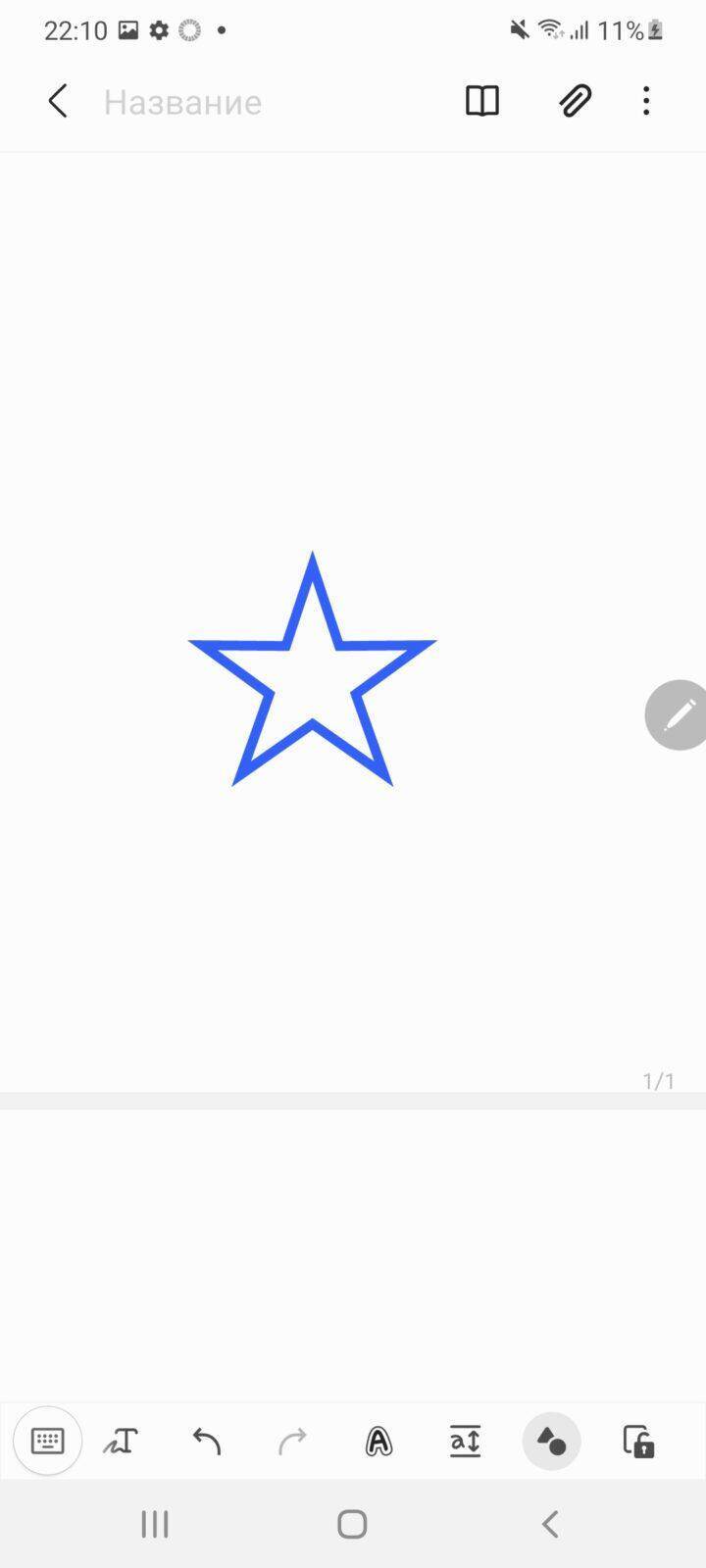This screenshot has height=1568, width=706.
Task: Toggle the shapes tool
Action: coord(551,1441)
